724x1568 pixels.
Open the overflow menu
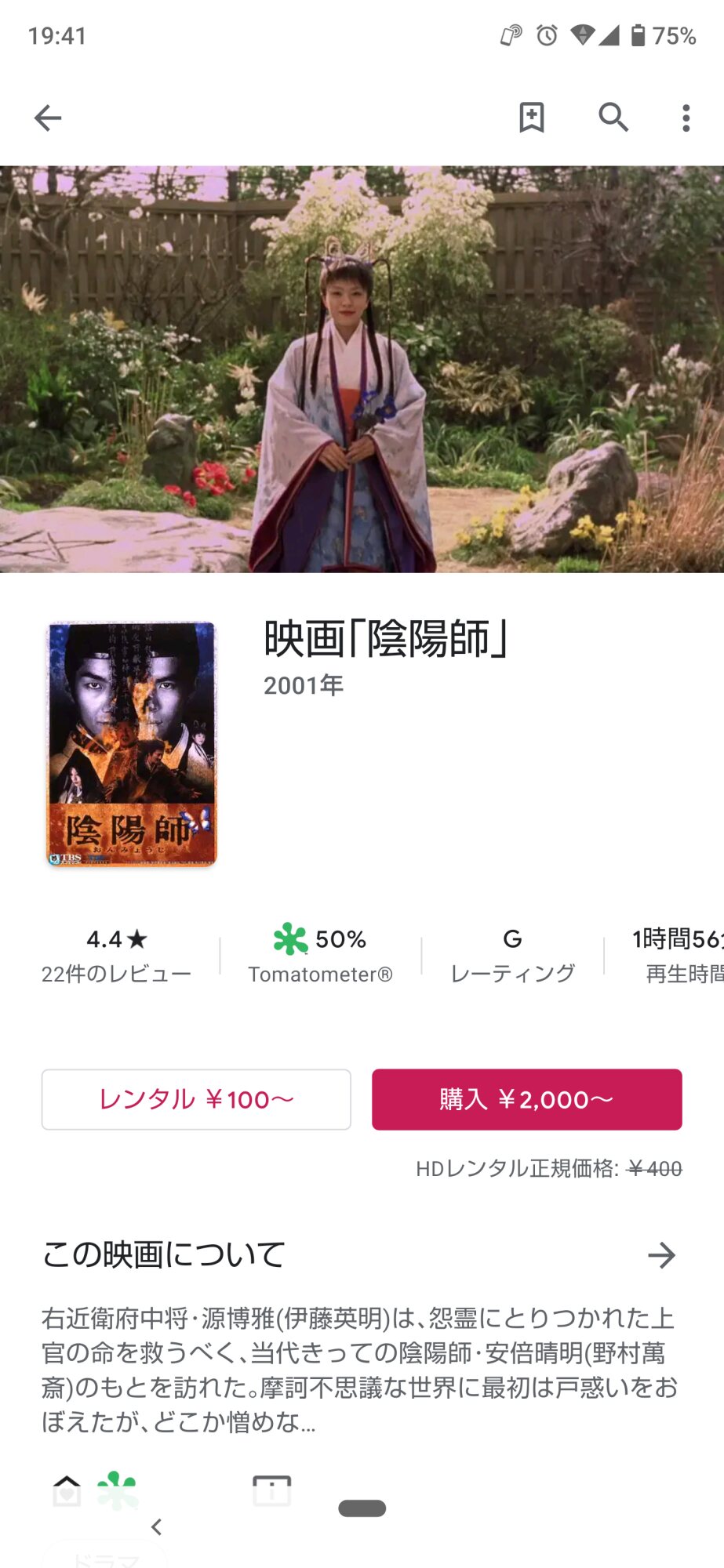pyautogui.click(x=686, y=118)
